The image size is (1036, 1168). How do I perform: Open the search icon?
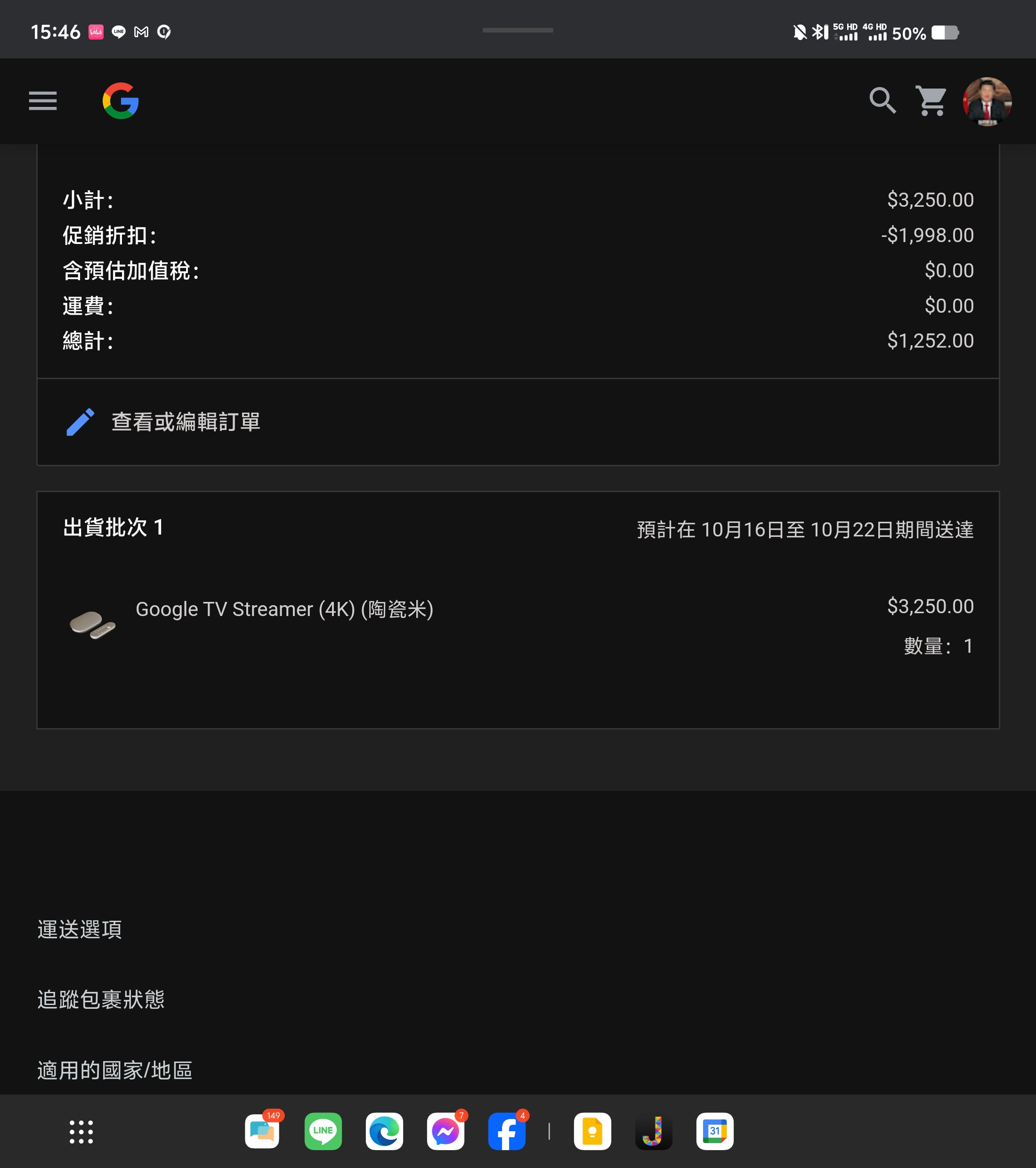[x=882, y=101]
